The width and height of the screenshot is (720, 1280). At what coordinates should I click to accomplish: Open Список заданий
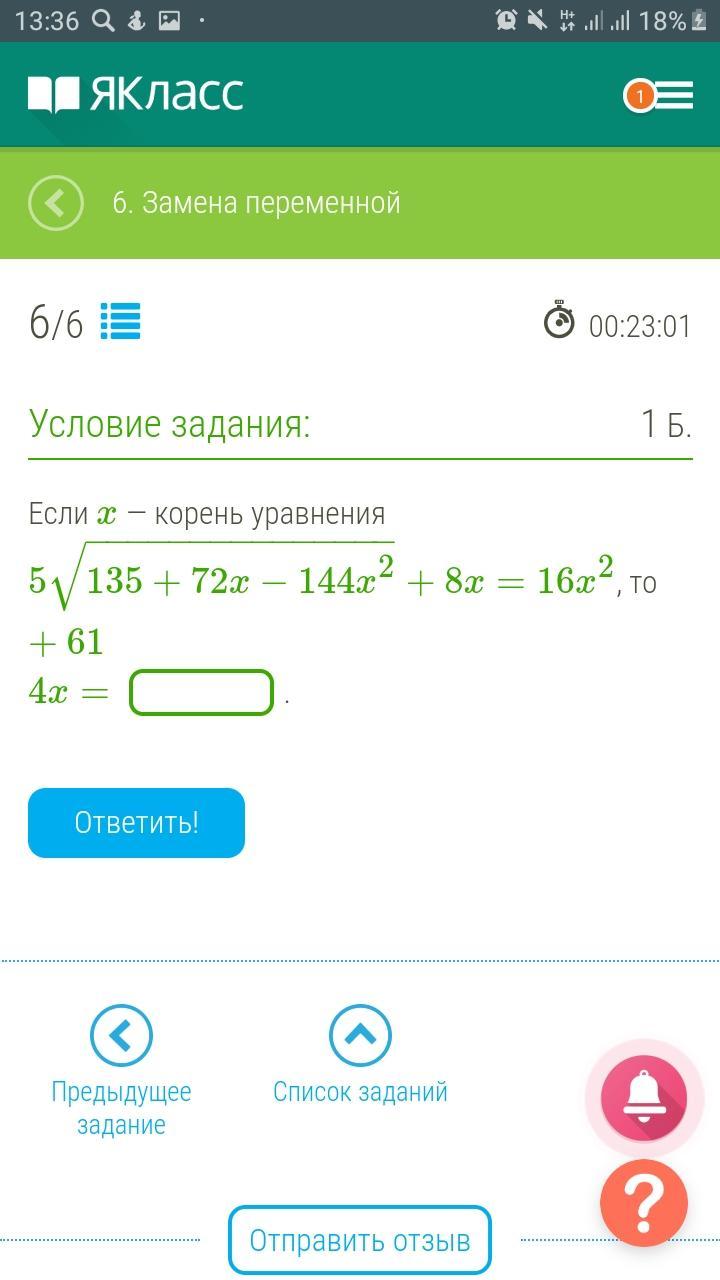360,1056
